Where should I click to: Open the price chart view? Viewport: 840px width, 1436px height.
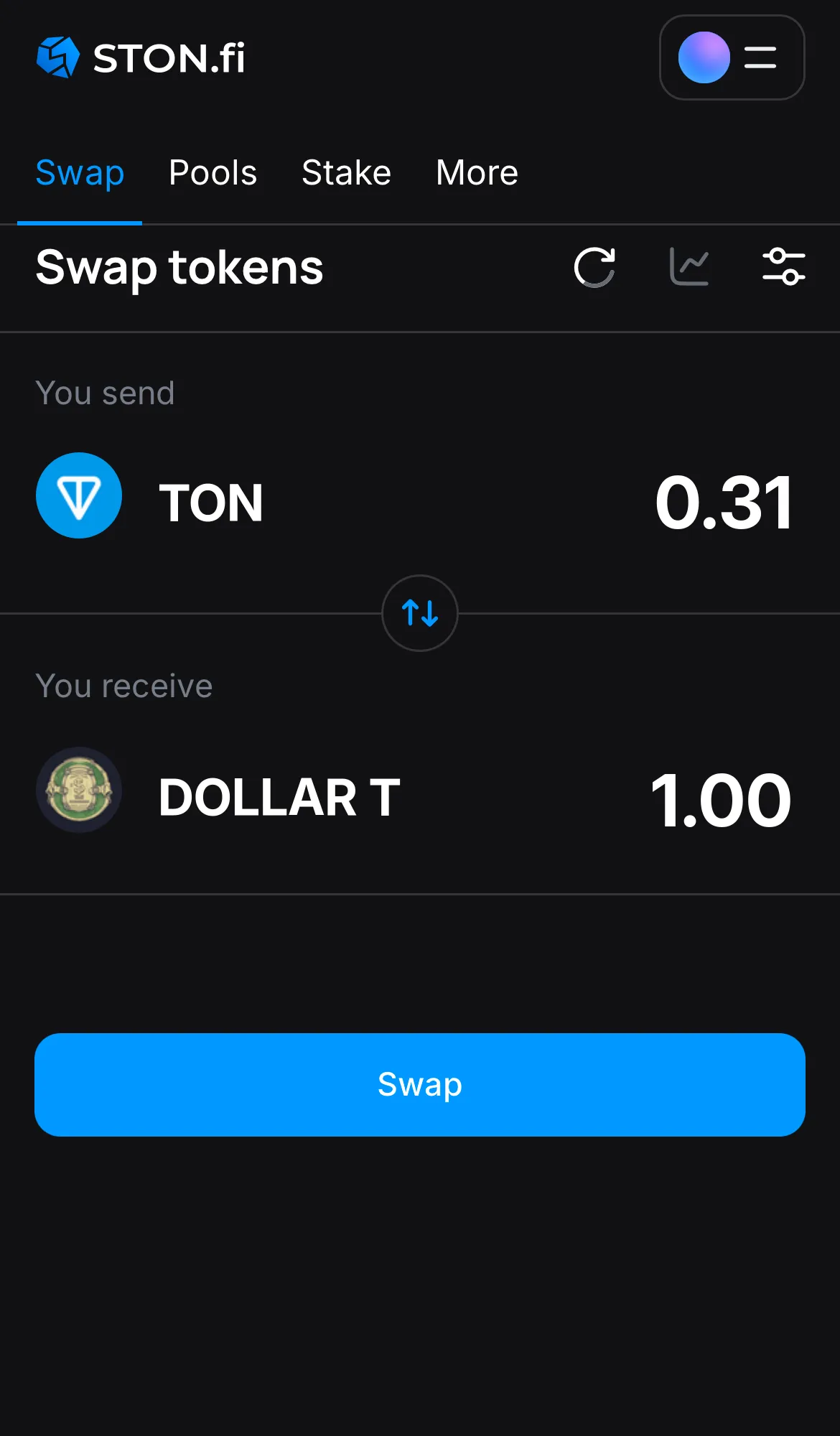point(689,268)
